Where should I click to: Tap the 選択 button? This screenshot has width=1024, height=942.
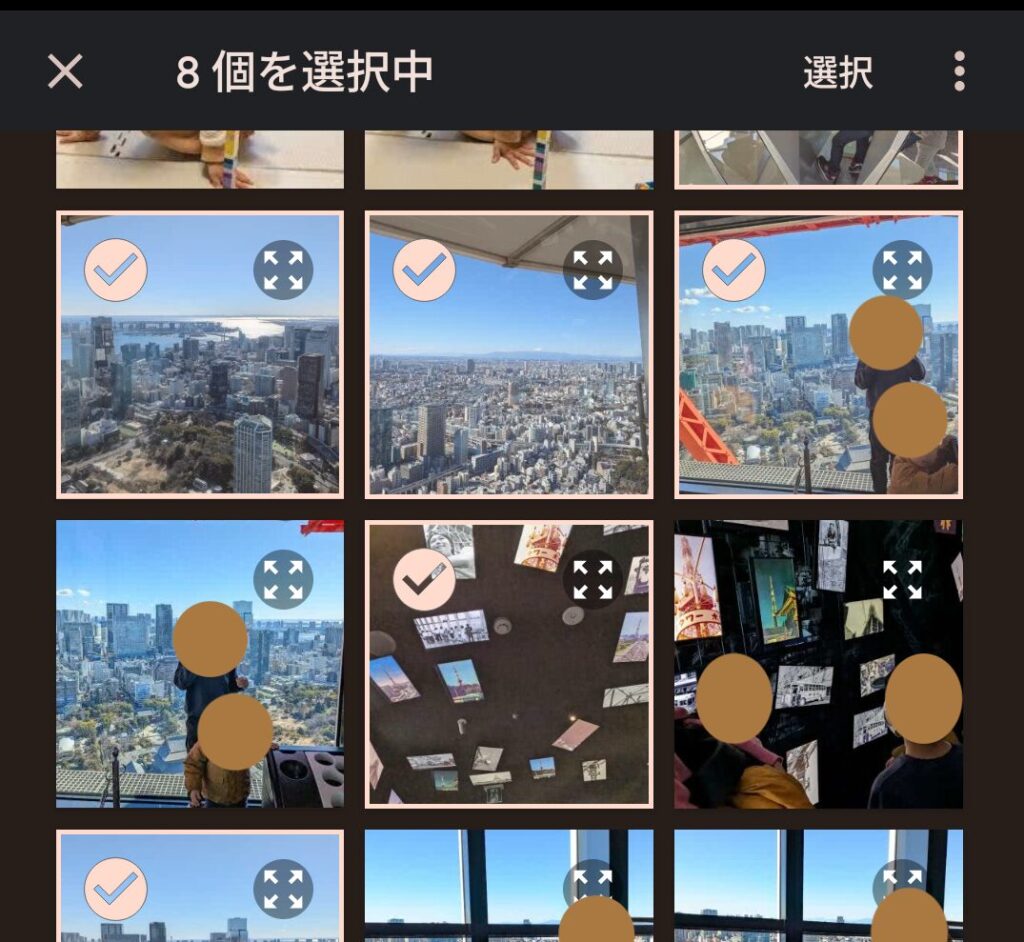tap(837, 72)
